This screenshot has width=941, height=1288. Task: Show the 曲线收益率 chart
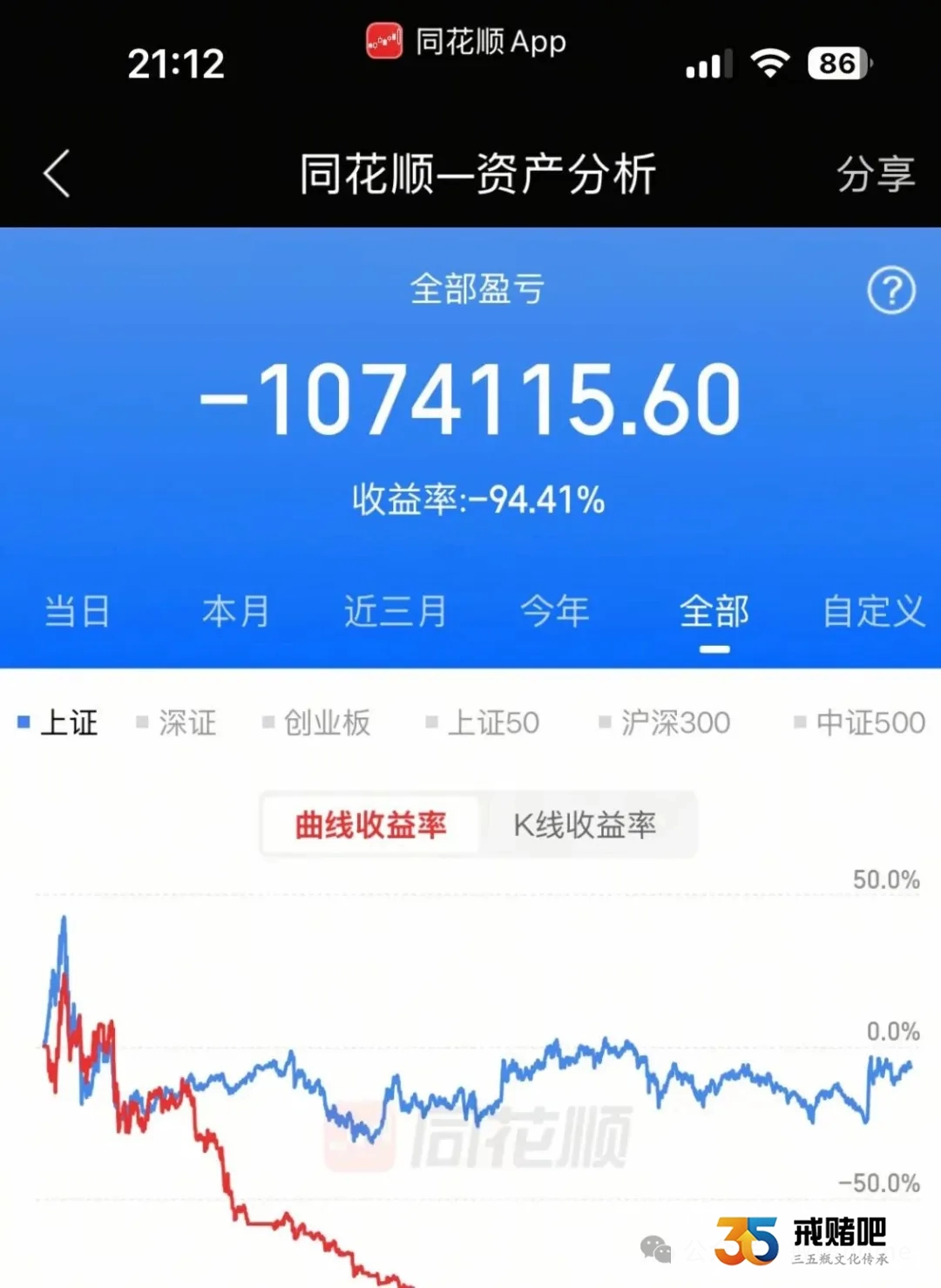370,824
